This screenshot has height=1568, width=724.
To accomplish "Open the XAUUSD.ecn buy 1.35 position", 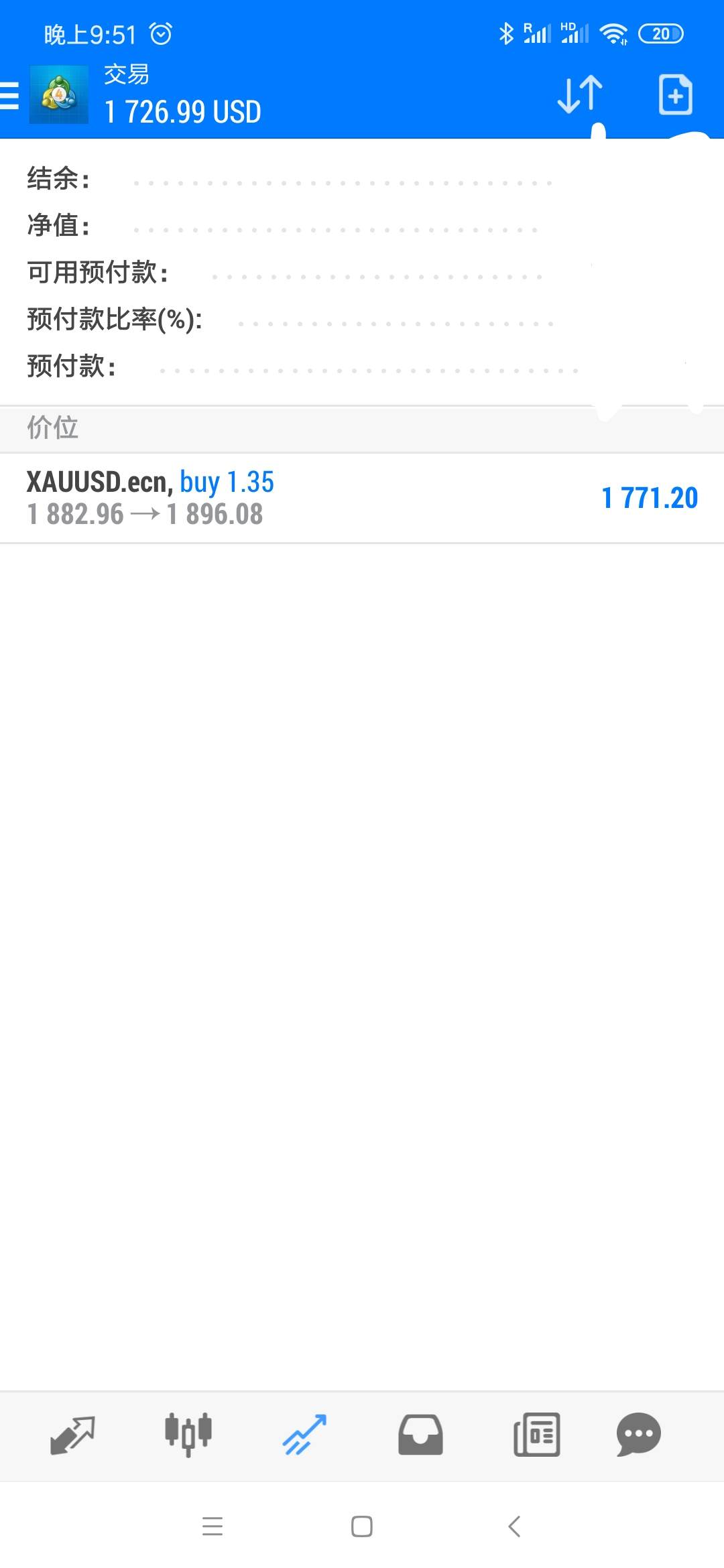I will coord(362,498).
